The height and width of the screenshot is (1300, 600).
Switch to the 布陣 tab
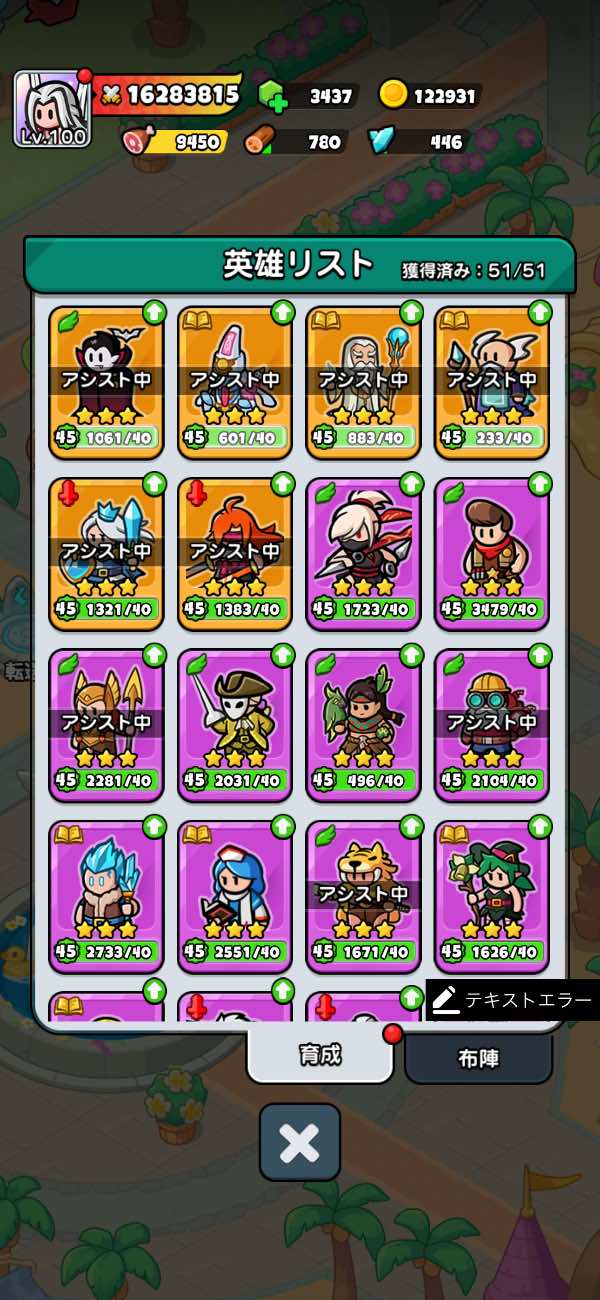(478, 1058)
